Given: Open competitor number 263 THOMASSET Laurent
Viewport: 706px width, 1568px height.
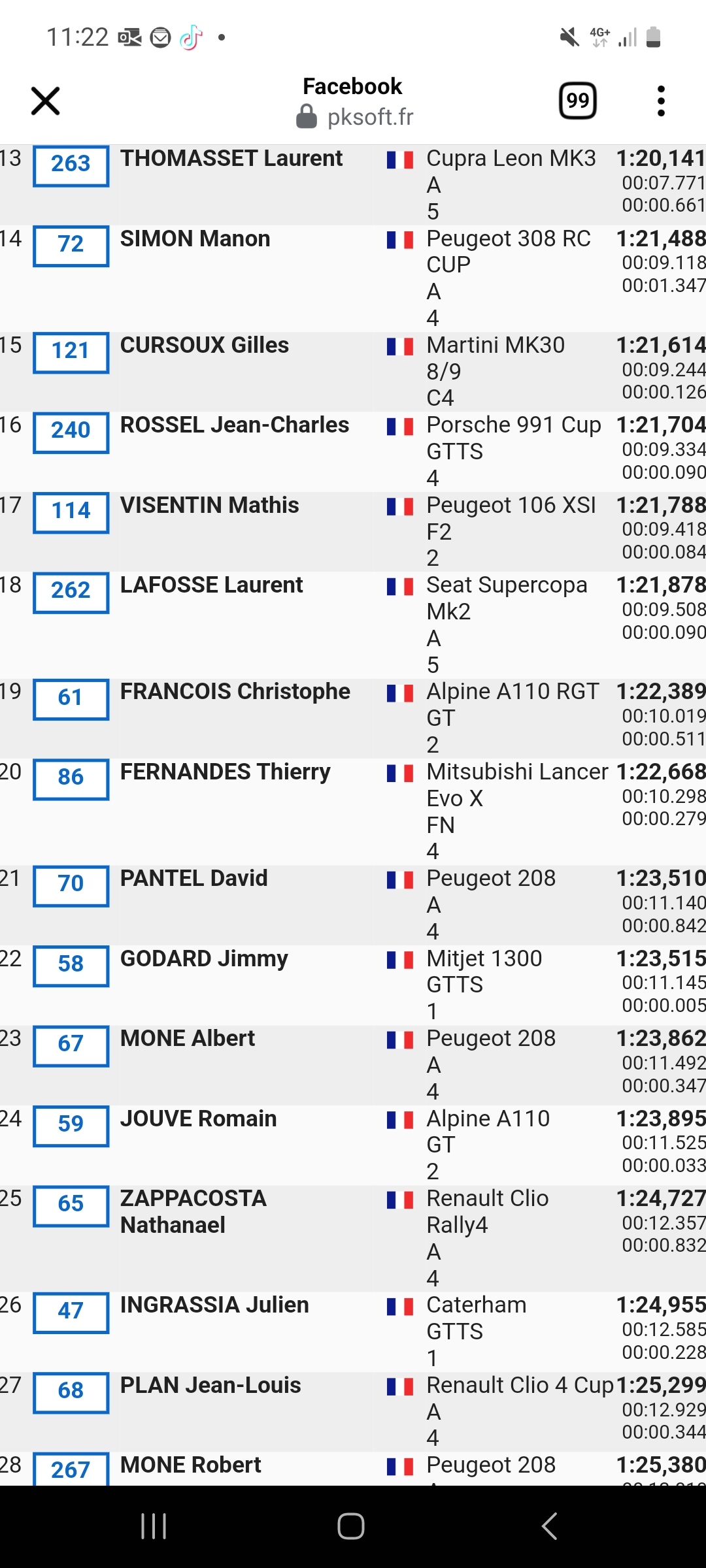Looking at the screenshot, I should tap(71, 164).
